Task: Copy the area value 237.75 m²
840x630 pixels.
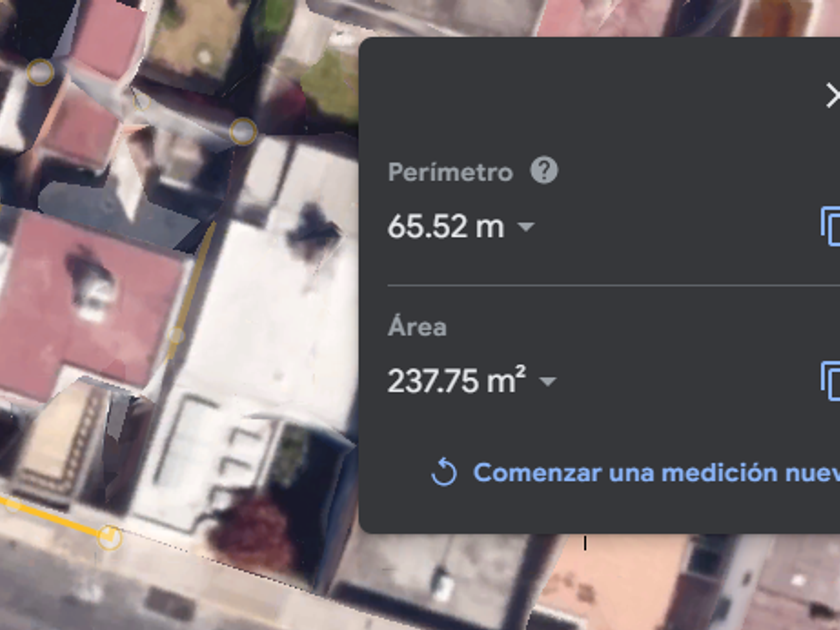Action: [830, 381]
